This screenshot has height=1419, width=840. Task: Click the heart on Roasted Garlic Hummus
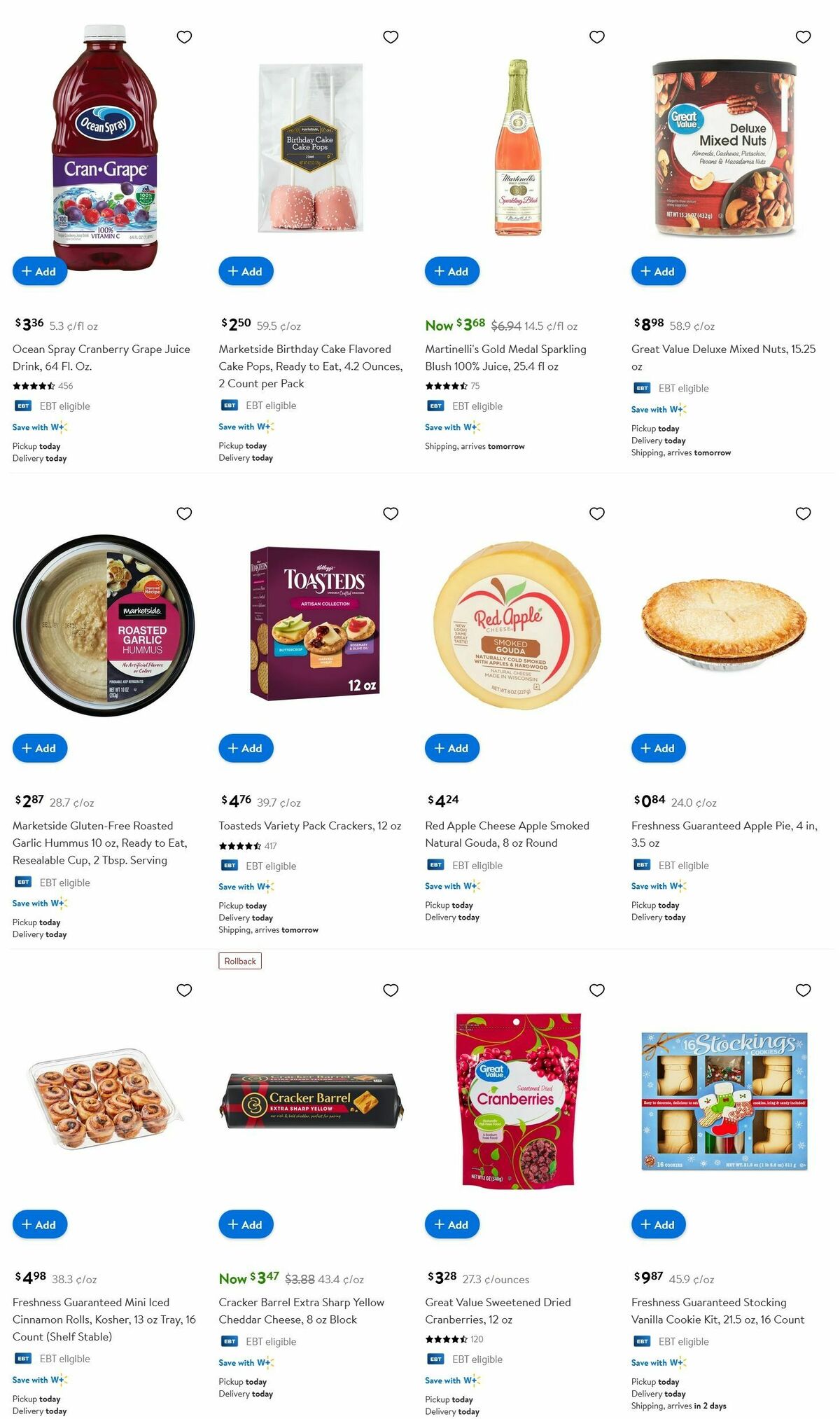coord(185,513)
